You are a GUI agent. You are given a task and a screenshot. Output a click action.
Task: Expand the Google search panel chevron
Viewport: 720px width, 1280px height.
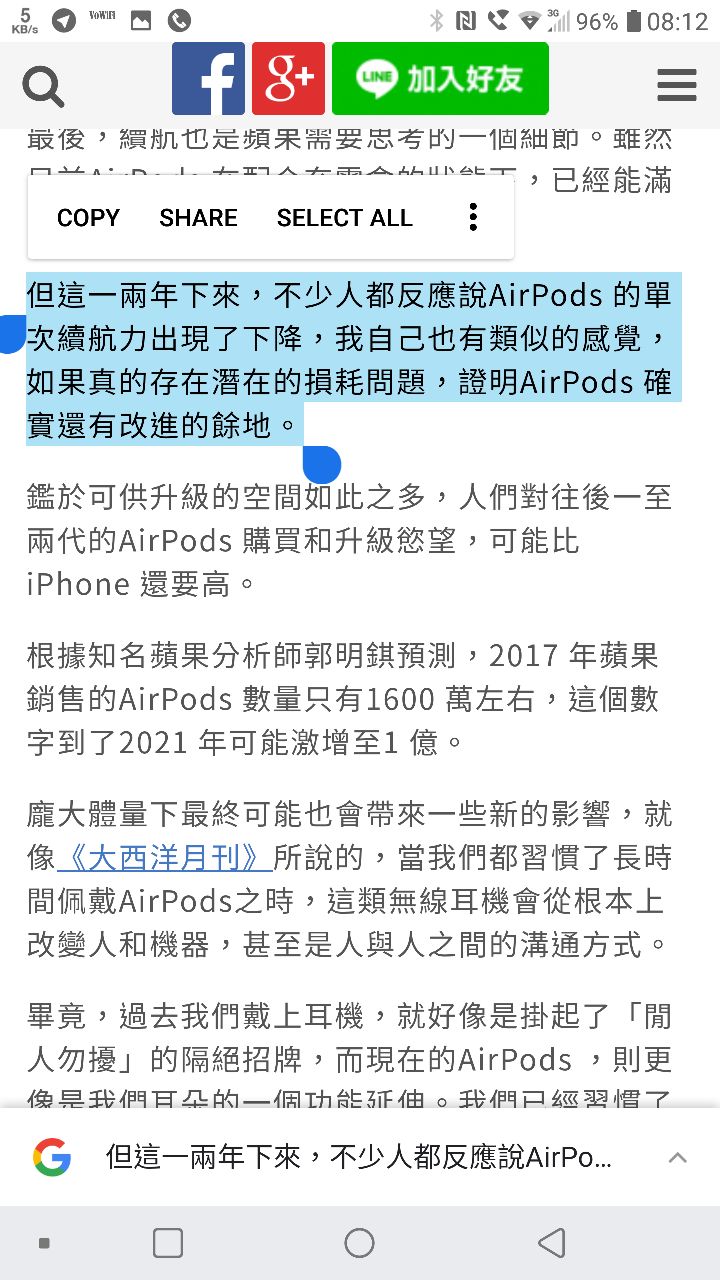click(677, 1158)
